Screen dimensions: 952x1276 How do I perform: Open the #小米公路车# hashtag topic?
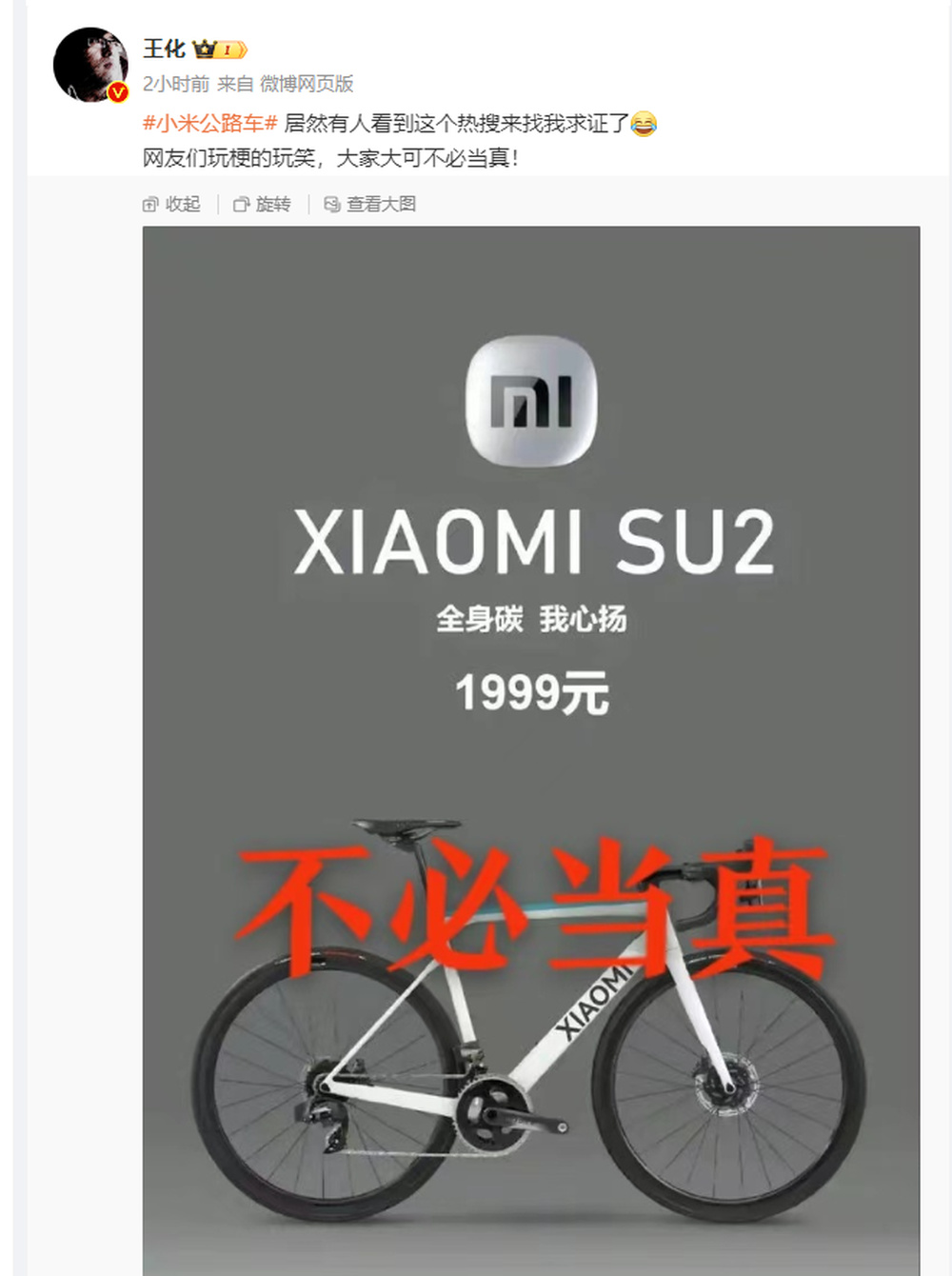click(x=209, y=124)
